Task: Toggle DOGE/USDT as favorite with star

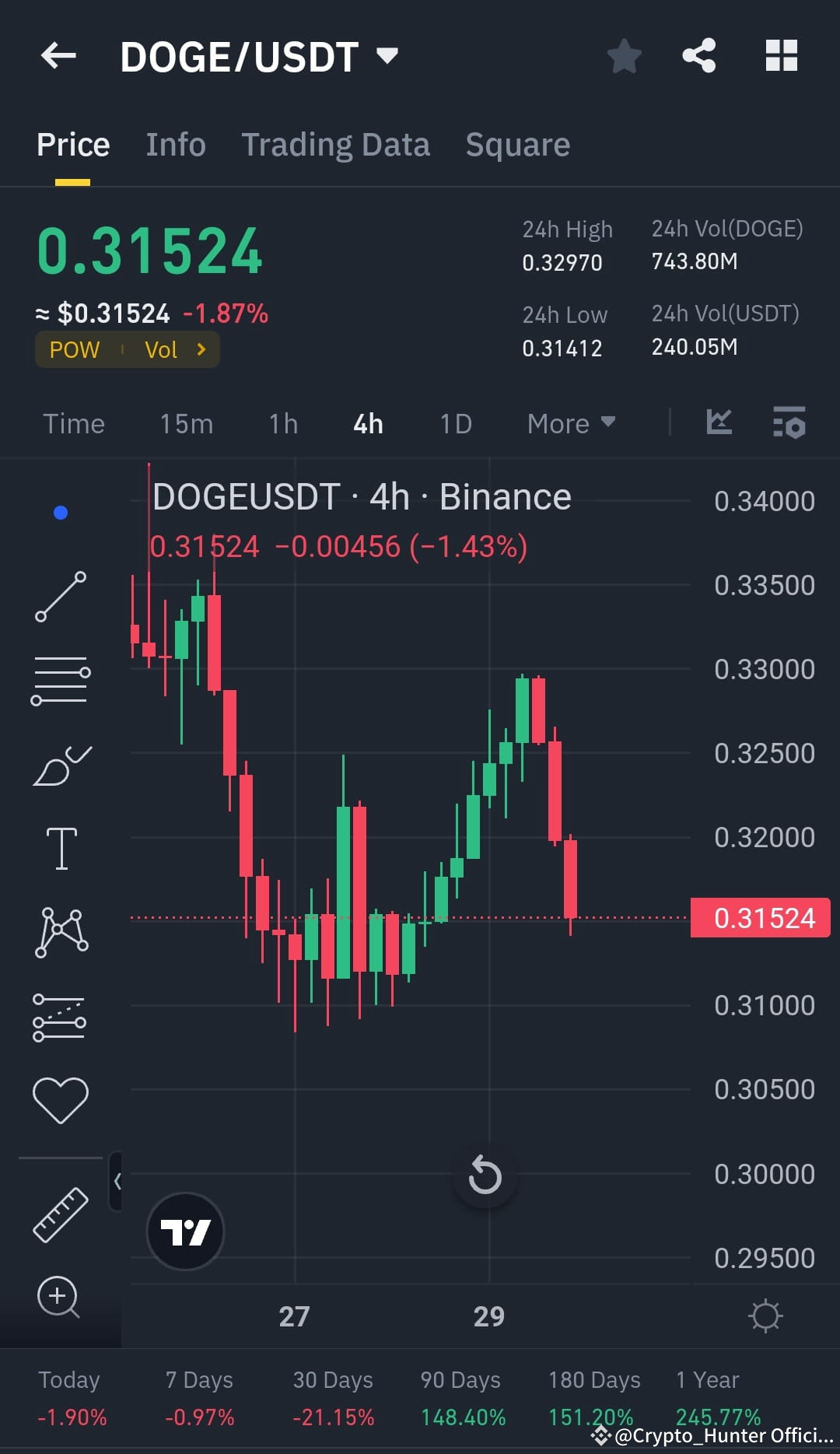Action: coord(625,55)
